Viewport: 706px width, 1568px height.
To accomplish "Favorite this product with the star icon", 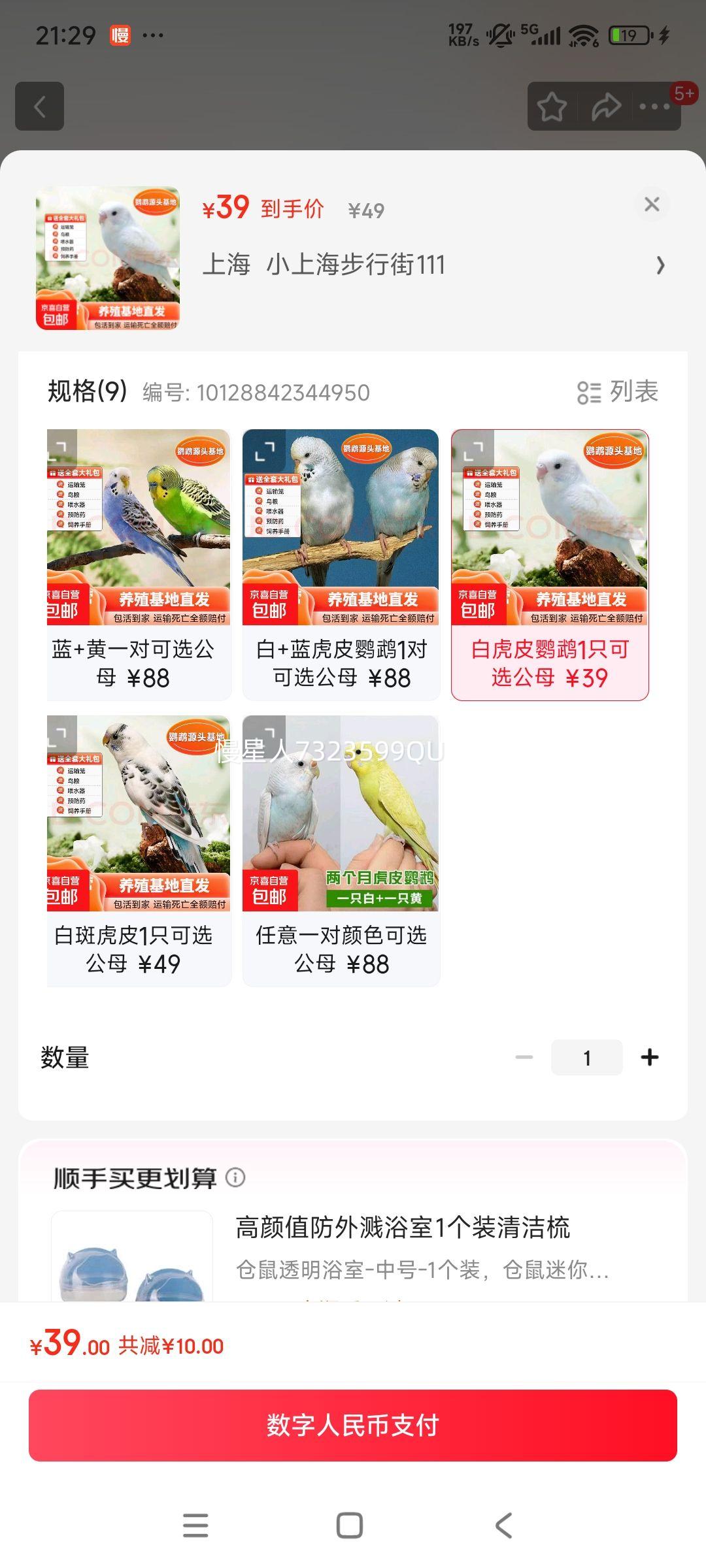I will pyautogui.click(x=552, y=106).
